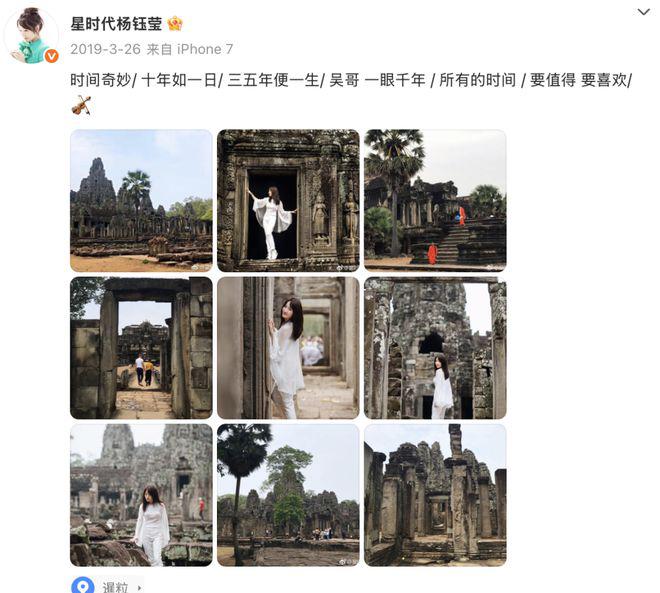
Task: Open the post options chevron menu
Action: click(643, 11)
